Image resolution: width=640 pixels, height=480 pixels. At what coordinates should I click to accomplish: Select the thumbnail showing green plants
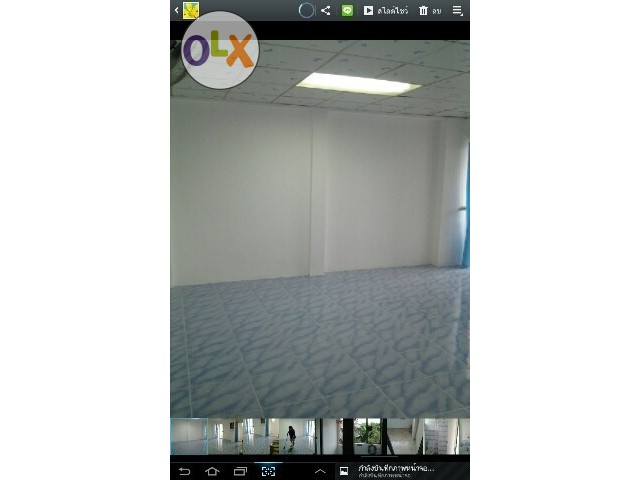coord(367,436)
